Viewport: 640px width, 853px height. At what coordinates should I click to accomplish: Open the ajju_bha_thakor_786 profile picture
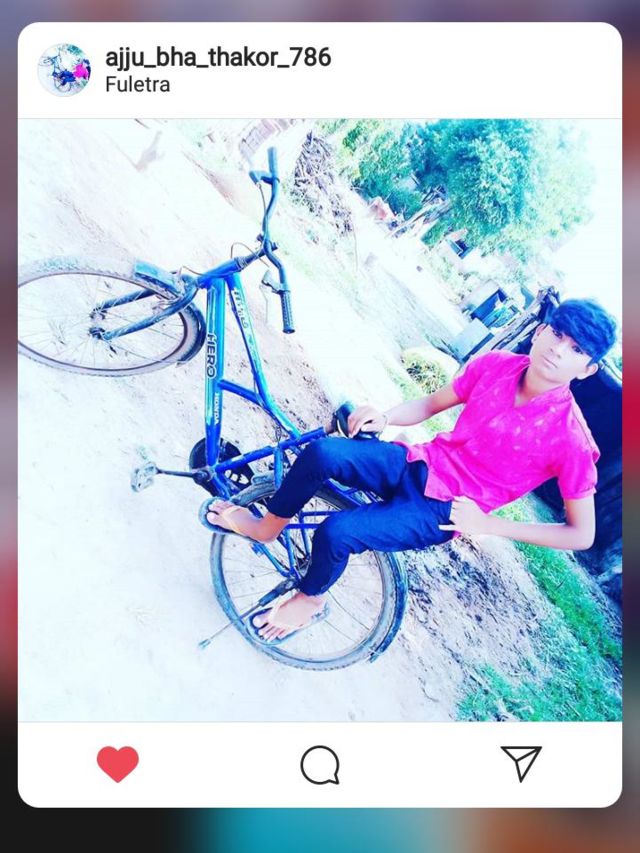pyautogui.click(x=64, y=70)
